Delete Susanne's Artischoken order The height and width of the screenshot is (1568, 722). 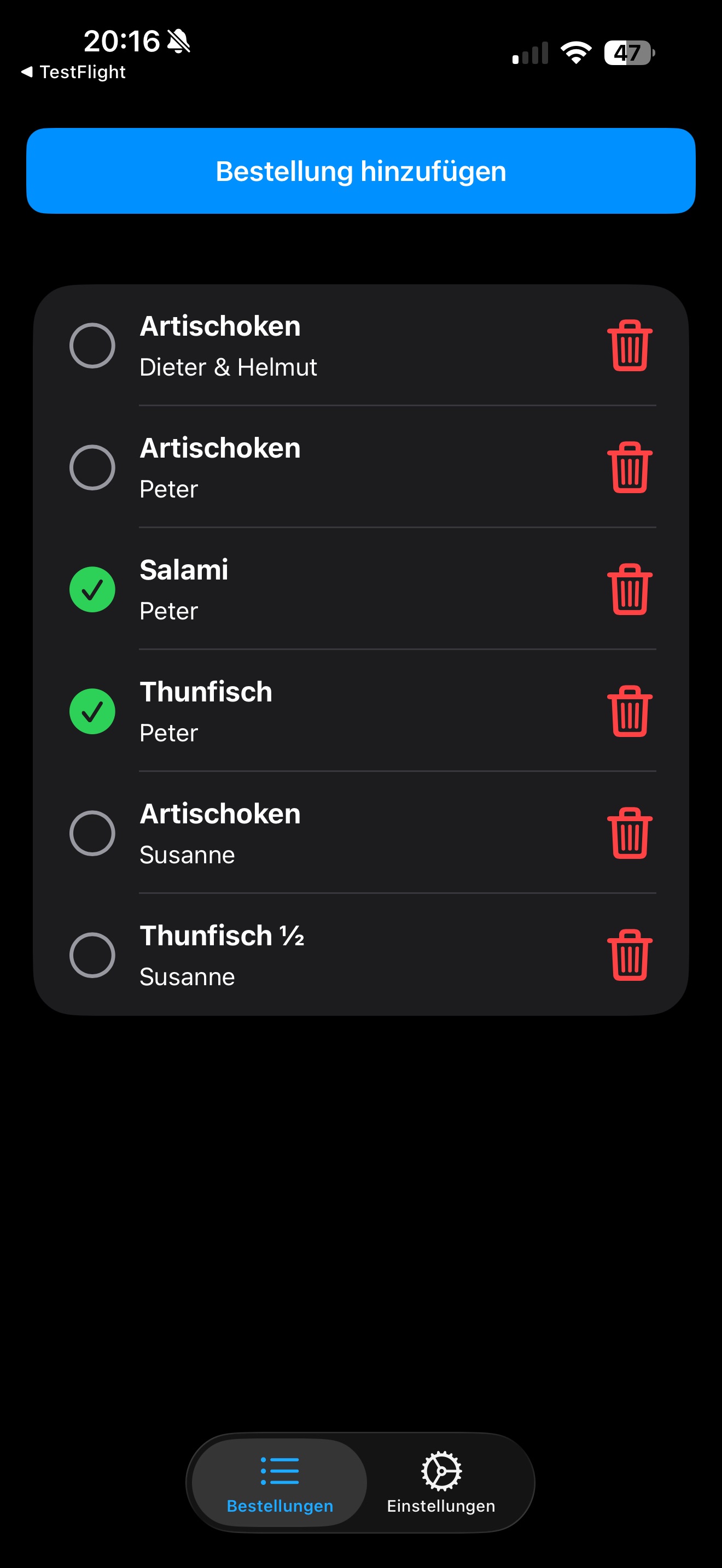630,833
